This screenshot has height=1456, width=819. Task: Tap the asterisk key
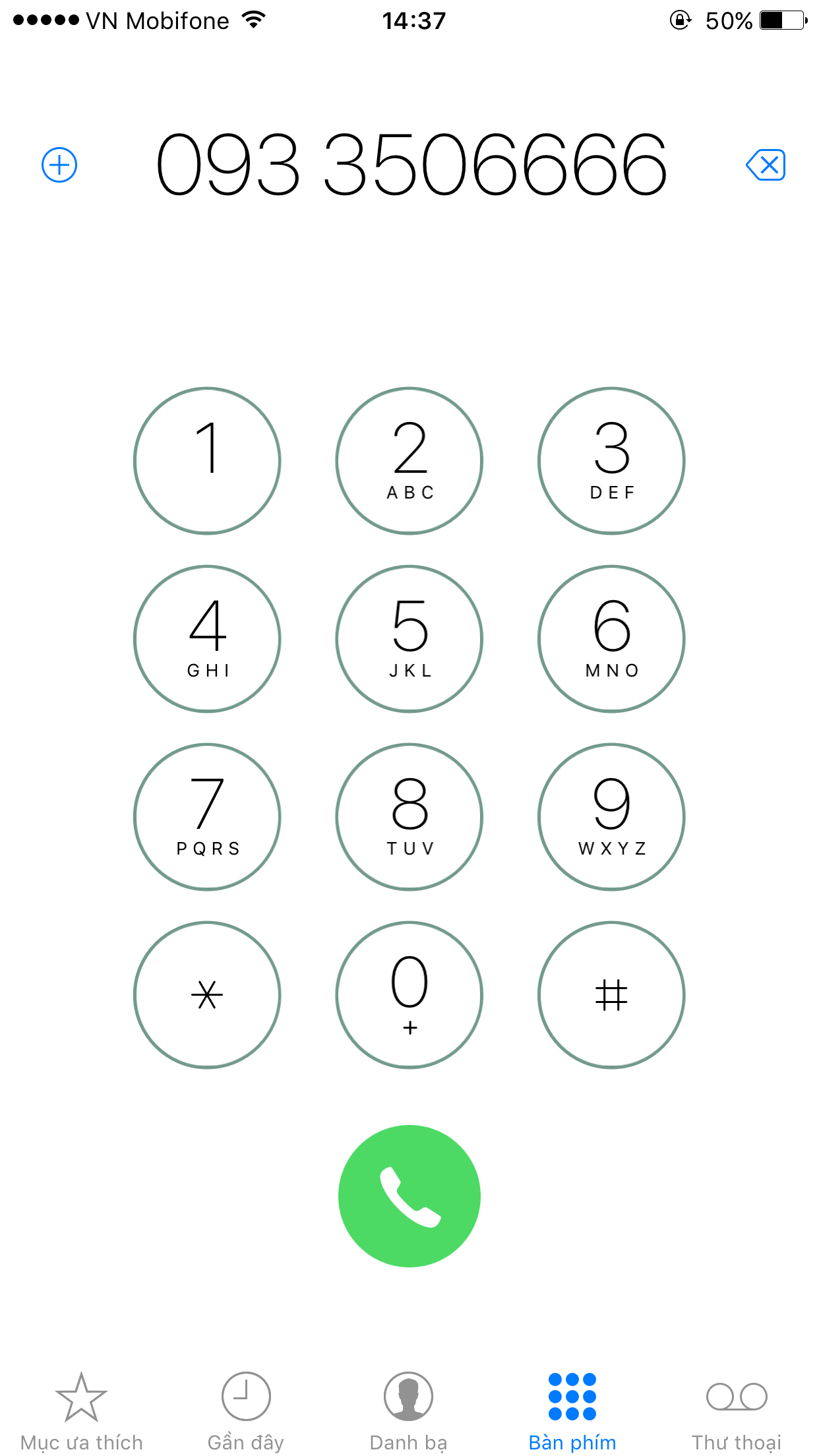point(207,994)
